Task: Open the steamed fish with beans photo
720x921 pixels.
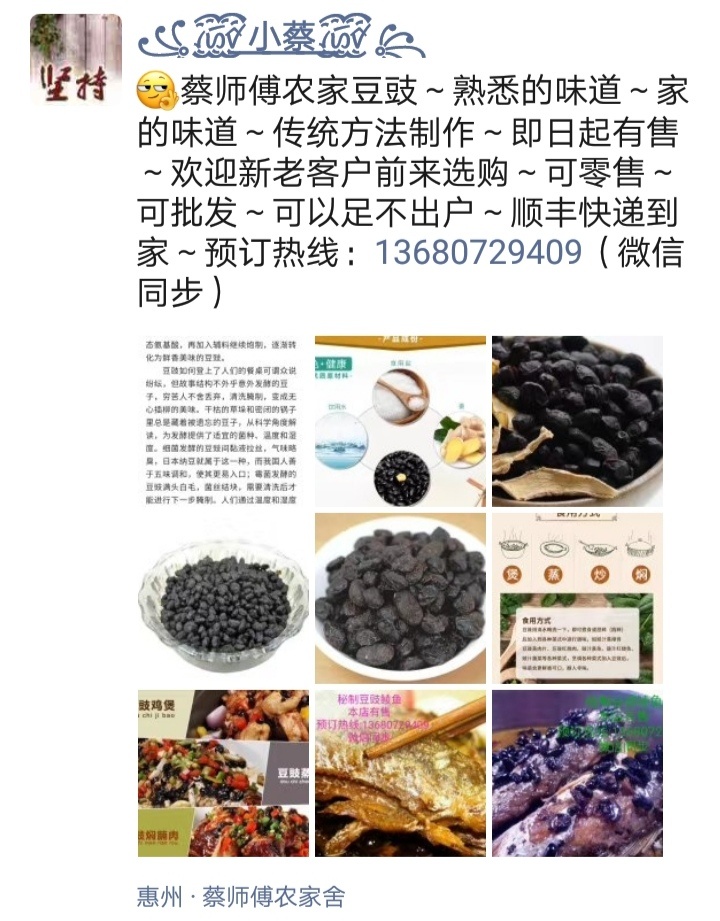Action: point(577,773)
